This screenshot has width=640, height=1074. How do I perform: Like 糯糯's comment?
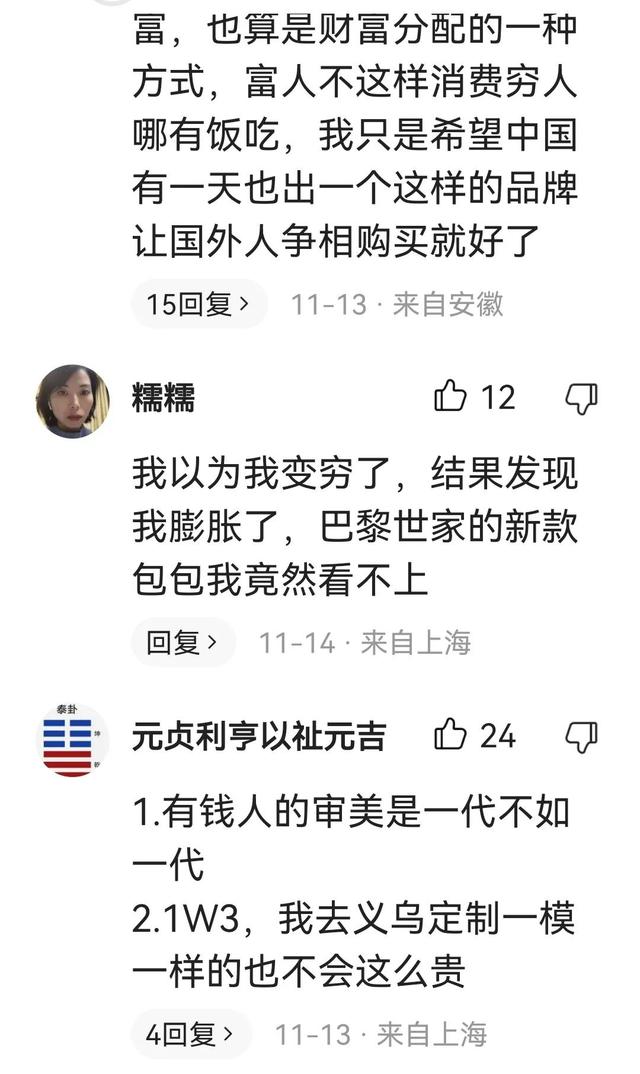[x=451, y=397]
